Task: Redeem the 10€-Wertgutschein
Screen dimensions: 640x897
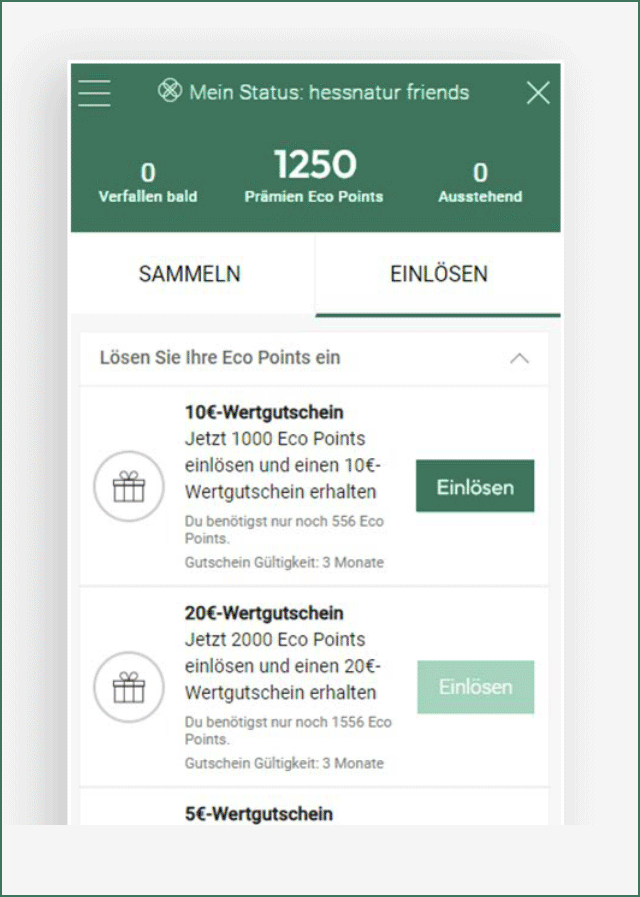Action: (x=475, y=487)
